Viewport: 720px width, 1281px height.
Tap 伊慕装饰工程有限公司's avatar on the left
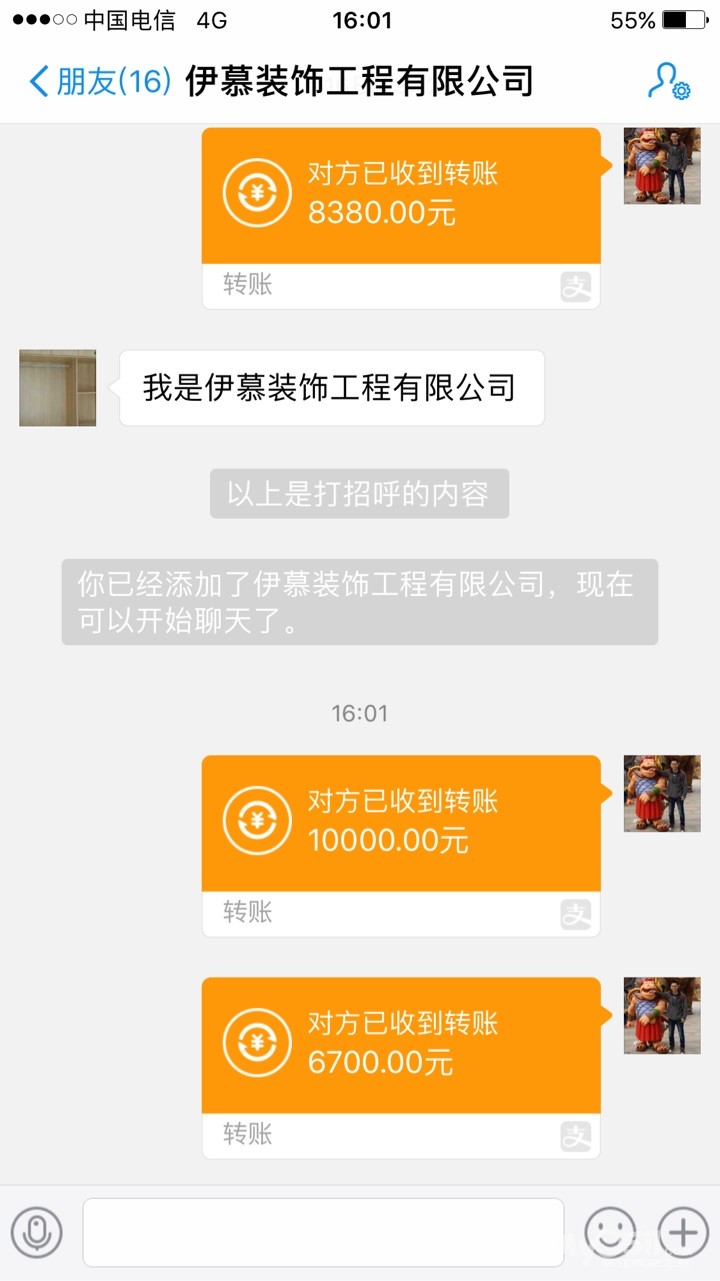click(x=57, y=388)
